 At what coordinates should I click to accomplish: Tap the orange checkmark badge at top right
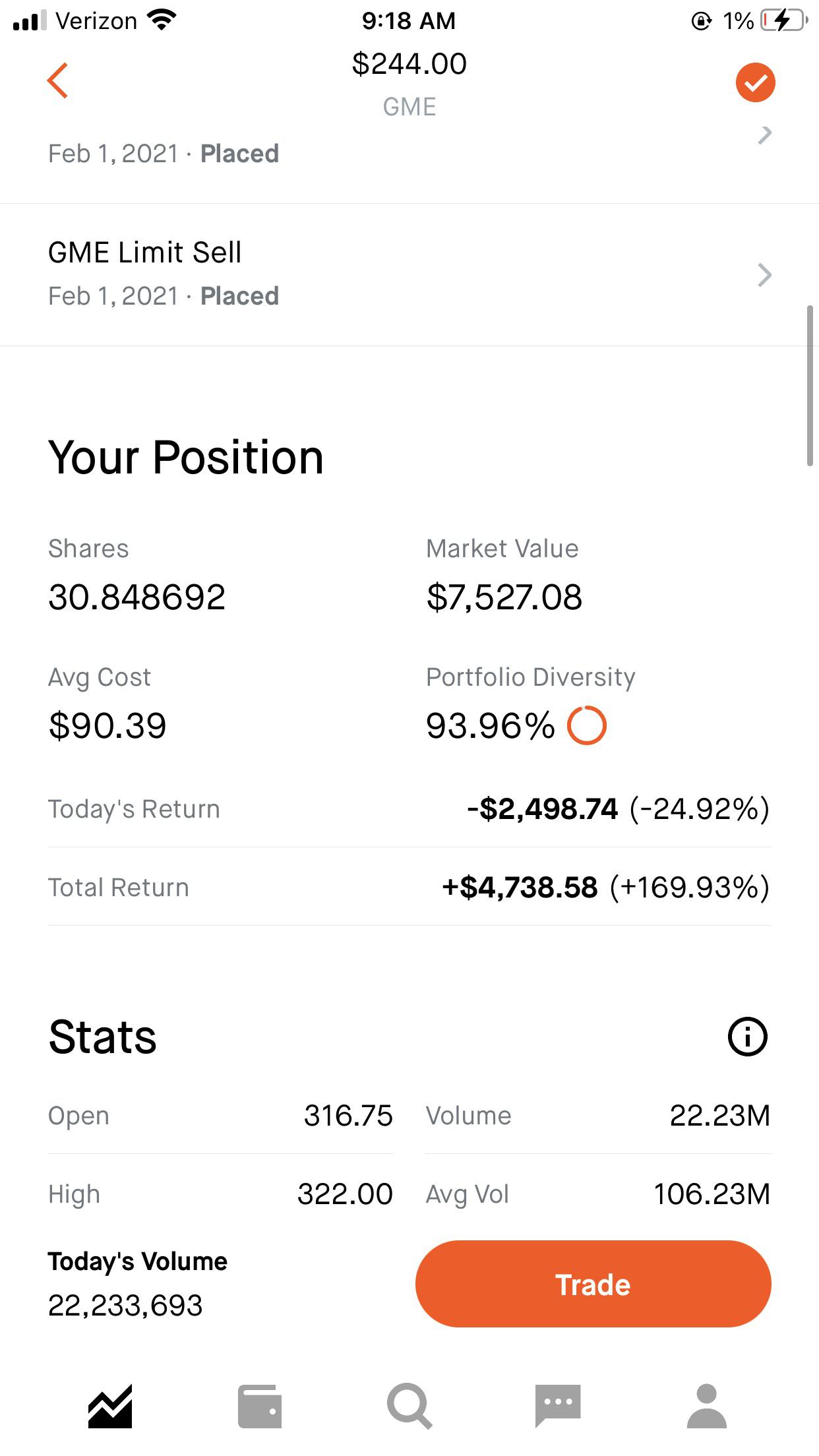[756, 82]
